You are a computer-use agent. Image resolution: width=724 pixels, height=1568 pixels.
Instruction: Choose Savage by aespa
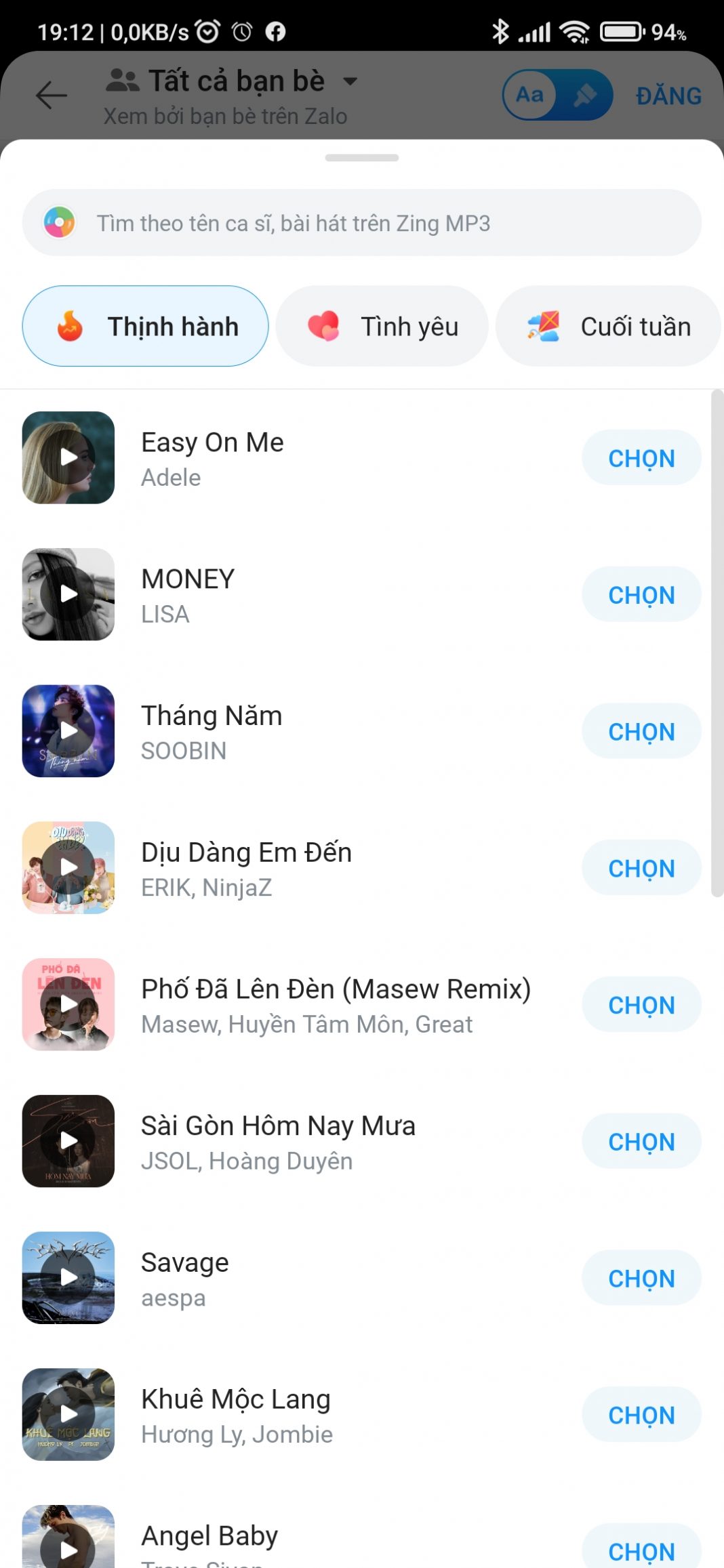(x=641, y=1279)
